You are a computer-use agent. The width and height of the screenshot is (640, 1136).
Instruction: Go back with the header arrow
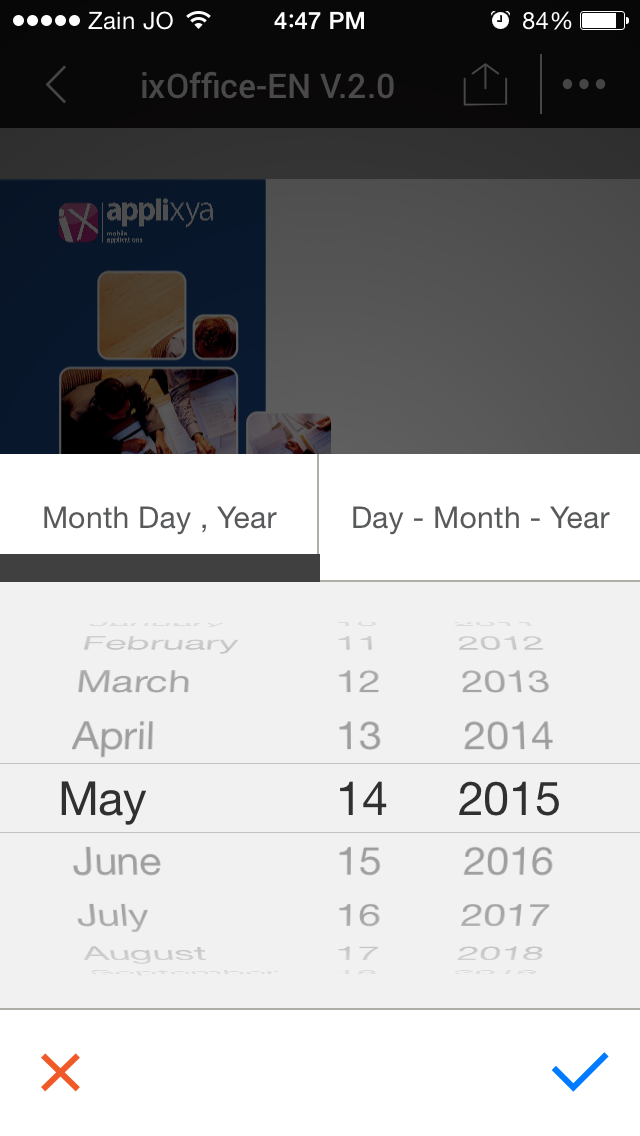point(56,85)
